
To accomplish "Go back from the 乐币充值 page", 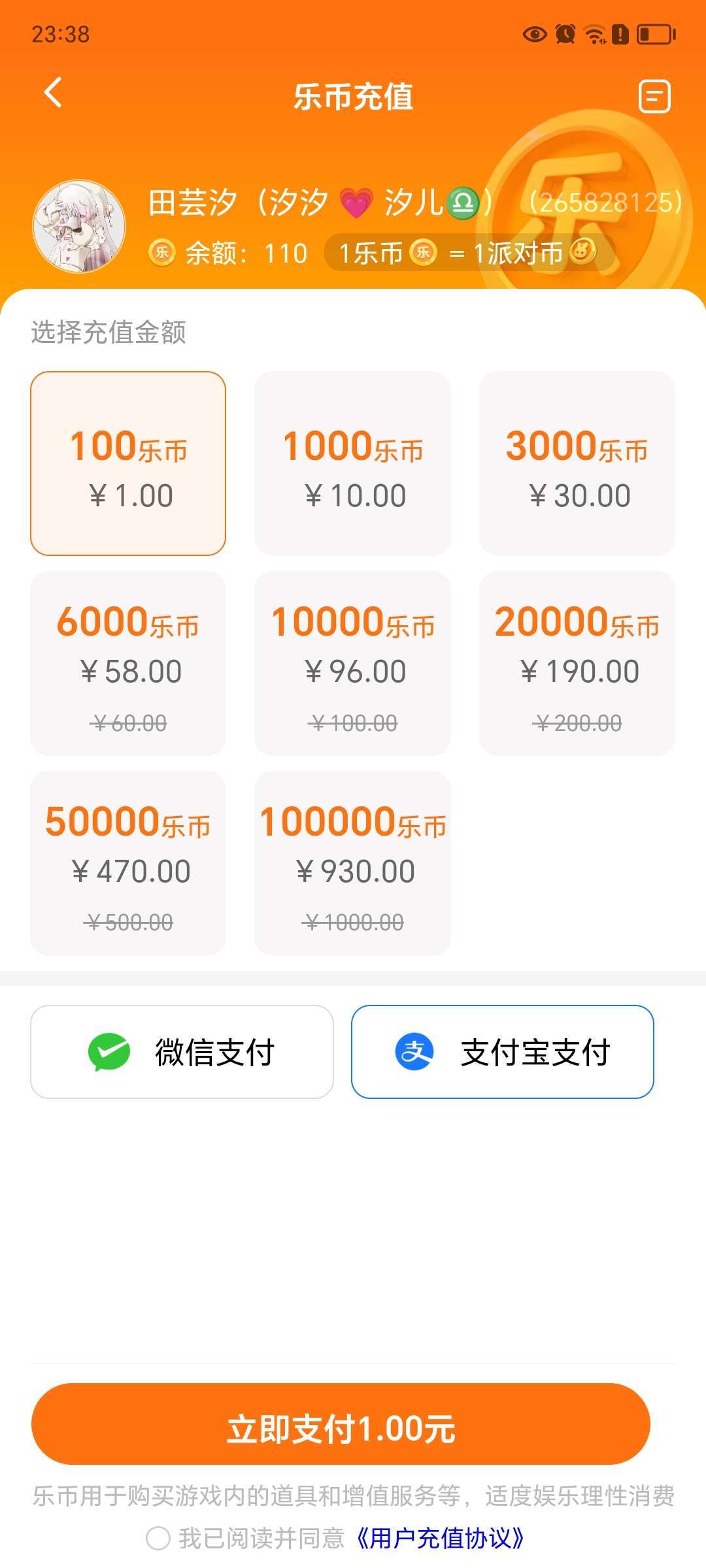I will [x=54, y=93].
